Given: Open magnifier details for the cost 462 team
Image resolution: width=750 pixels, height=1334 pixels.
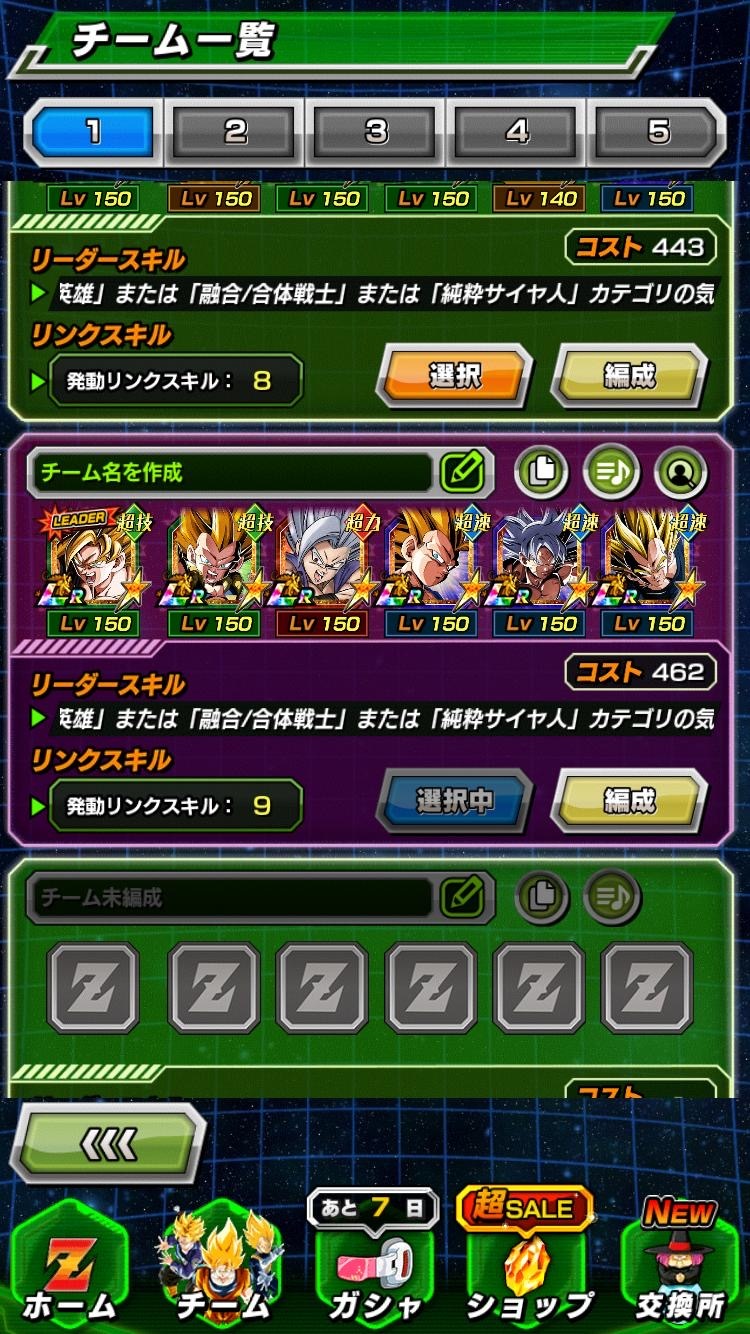Looking at the screenshot, I should click(681, 472).
